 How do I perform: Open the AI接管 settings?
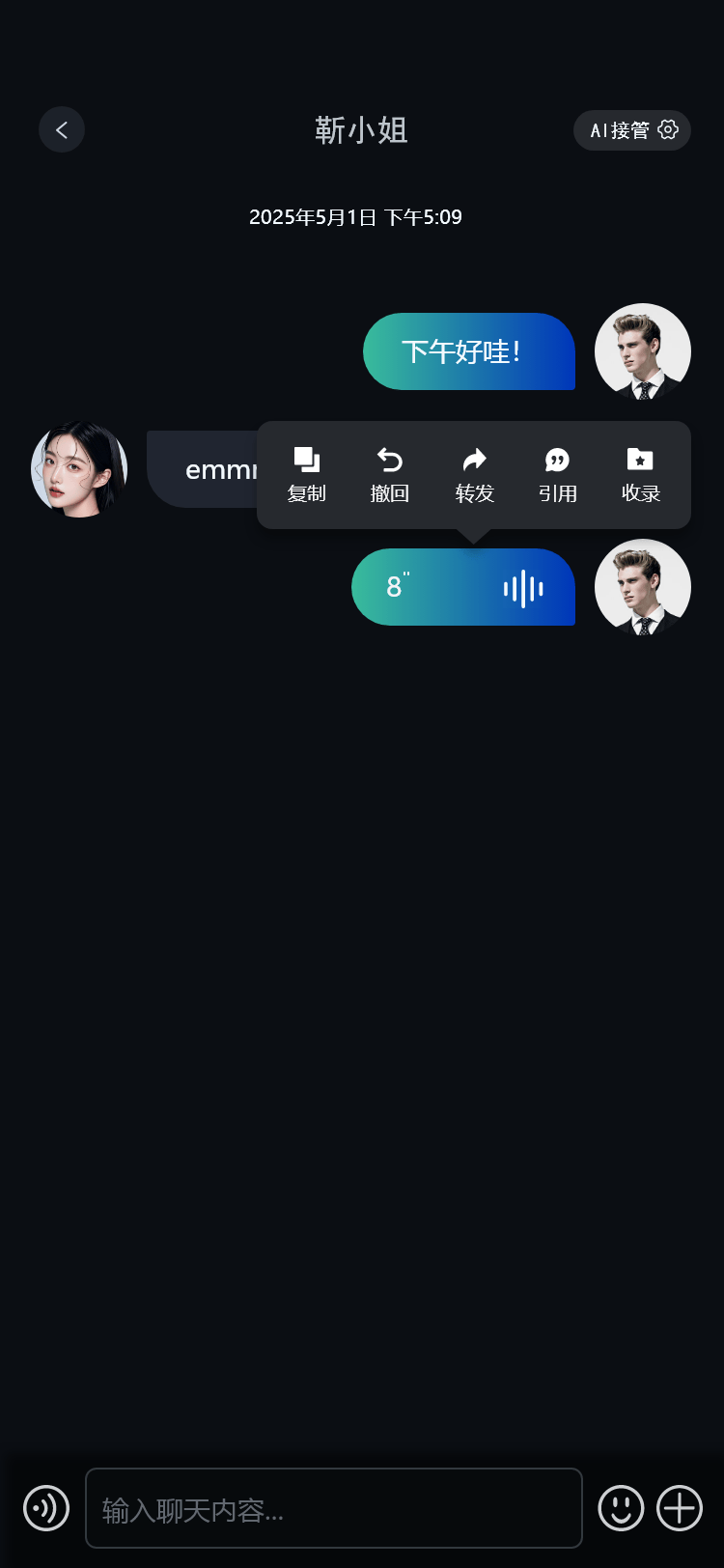(x=632, y=130)
